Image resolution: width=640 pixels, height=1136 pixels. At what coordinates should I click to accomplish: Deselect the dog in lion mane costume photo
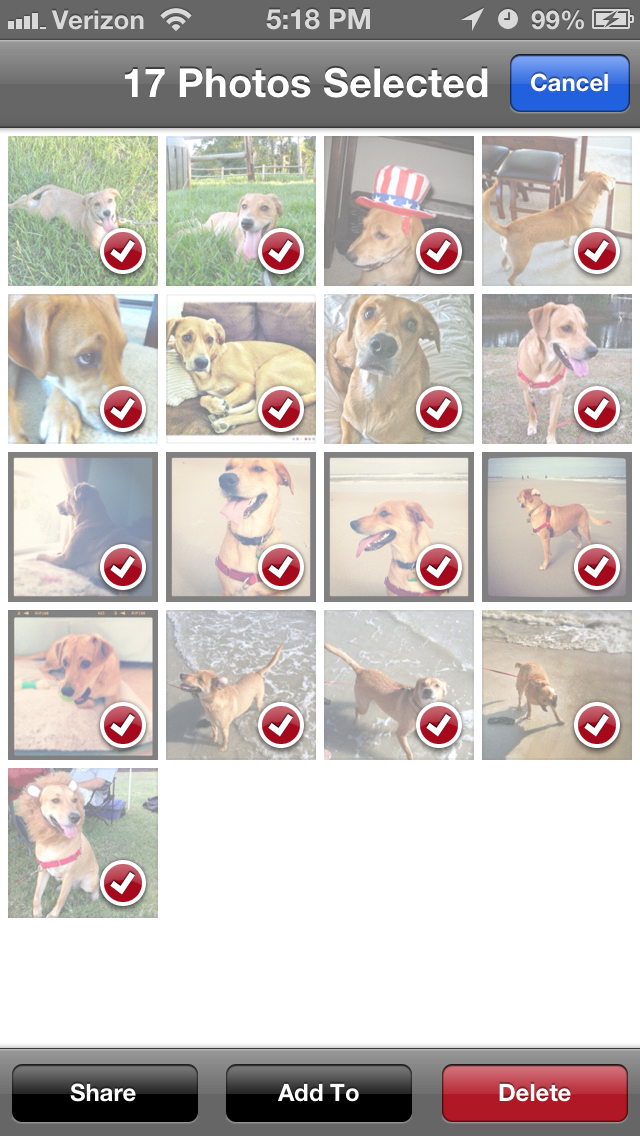[x=83, y=842]
